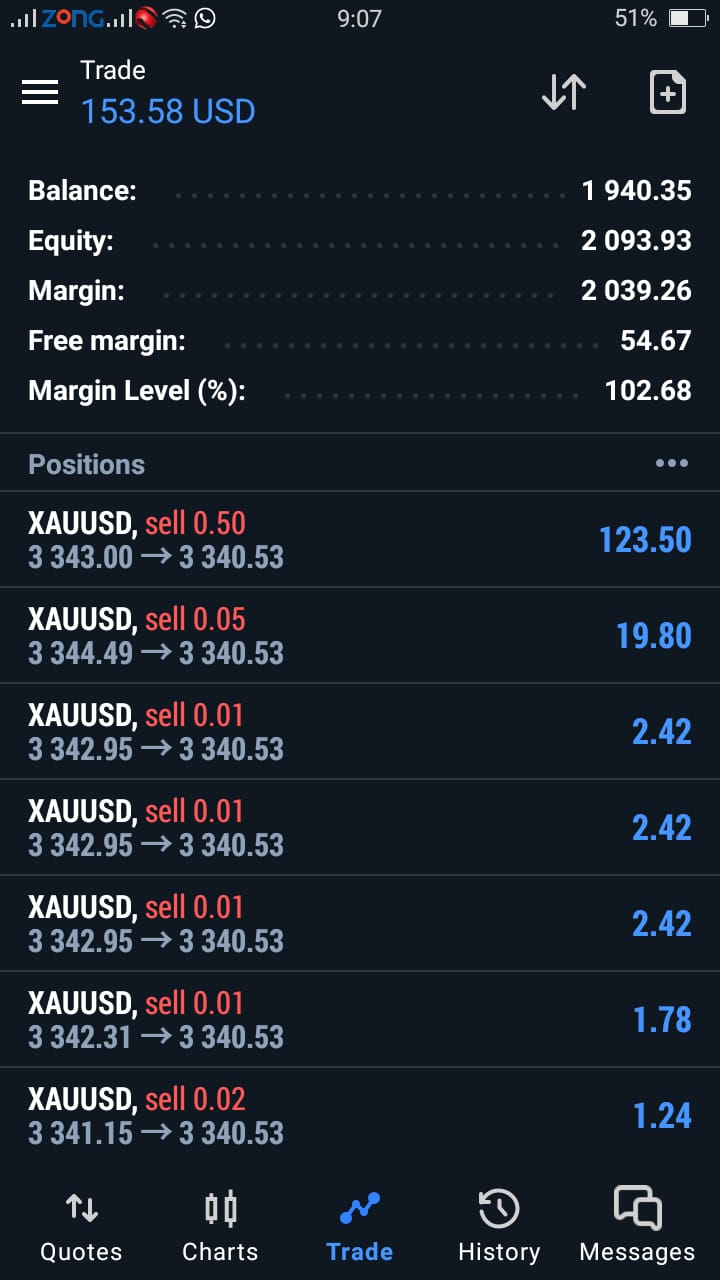Open the XAUUSD sell 0.50 position
This screenshot has height=1280, width=720.
(x=360, y=539)
